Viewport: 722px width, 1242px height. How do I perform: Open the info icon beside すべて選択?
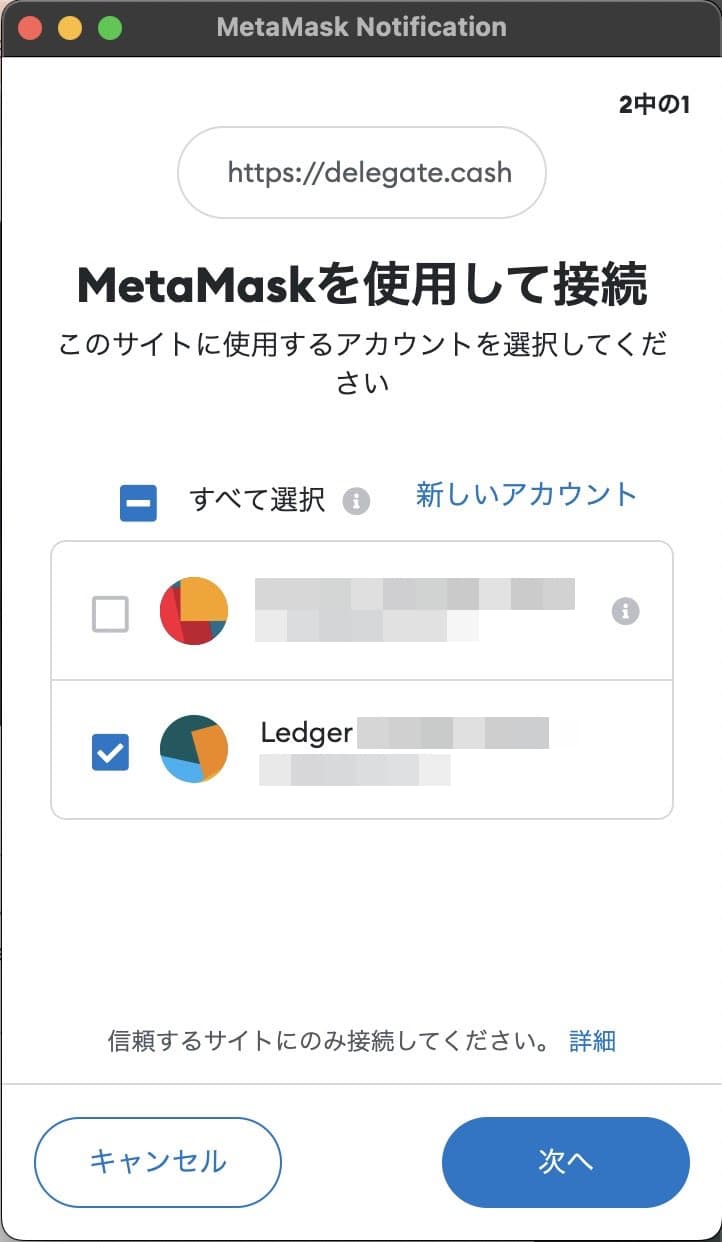pos(356,501)
